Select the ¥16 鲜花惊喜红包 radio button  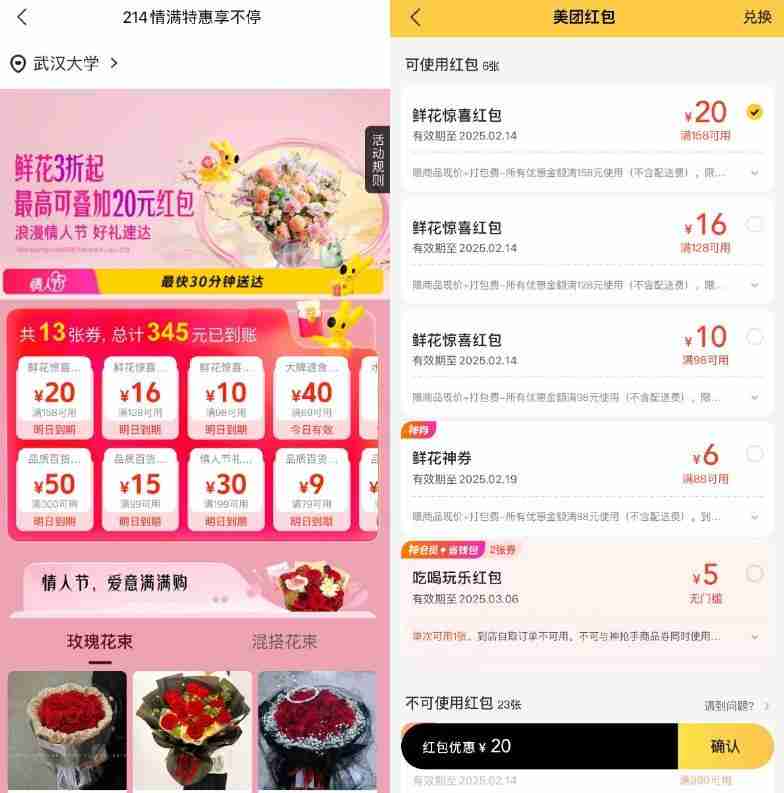click(754, 224)
